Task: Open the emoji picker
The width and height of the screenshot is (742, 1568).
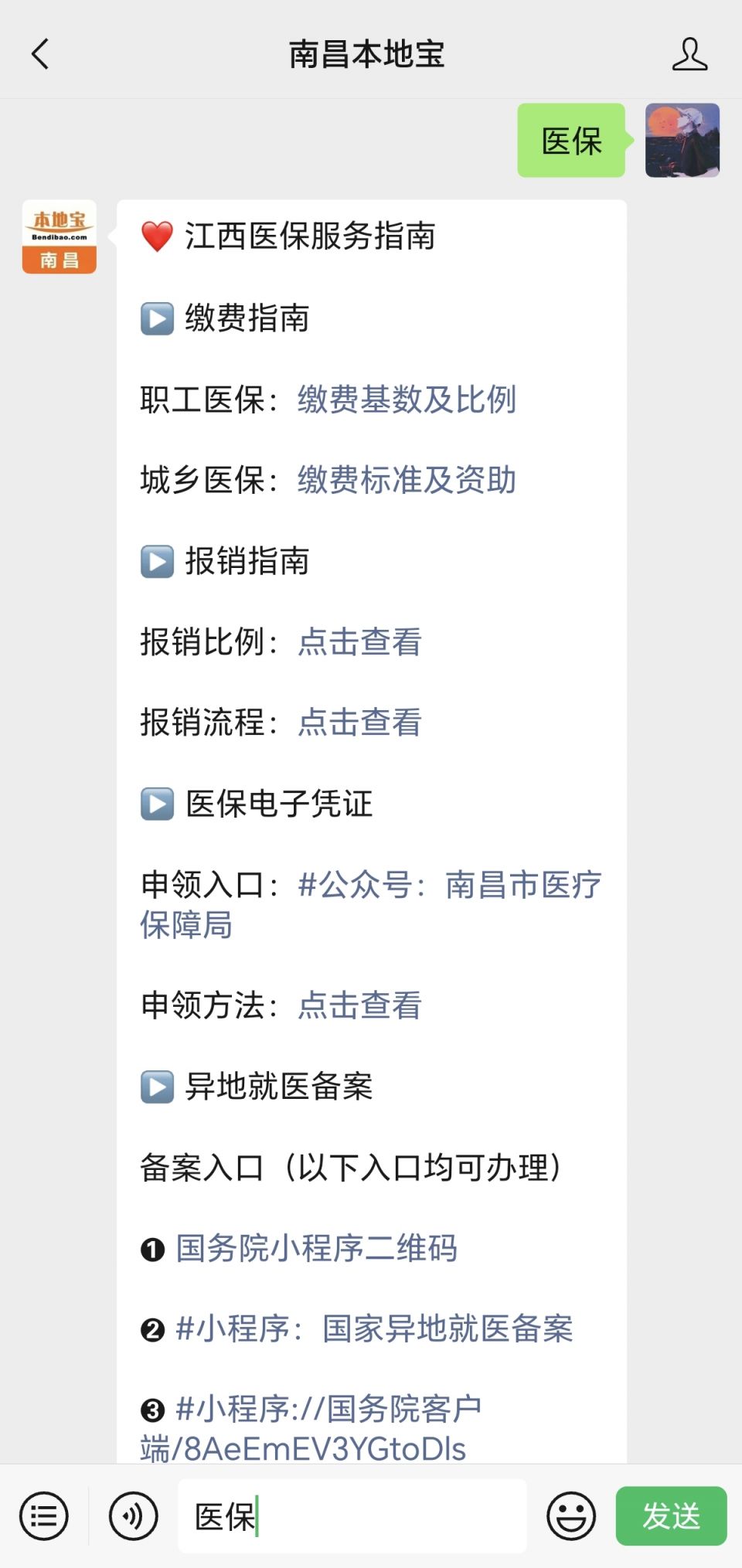Action: coord(571,1516)
